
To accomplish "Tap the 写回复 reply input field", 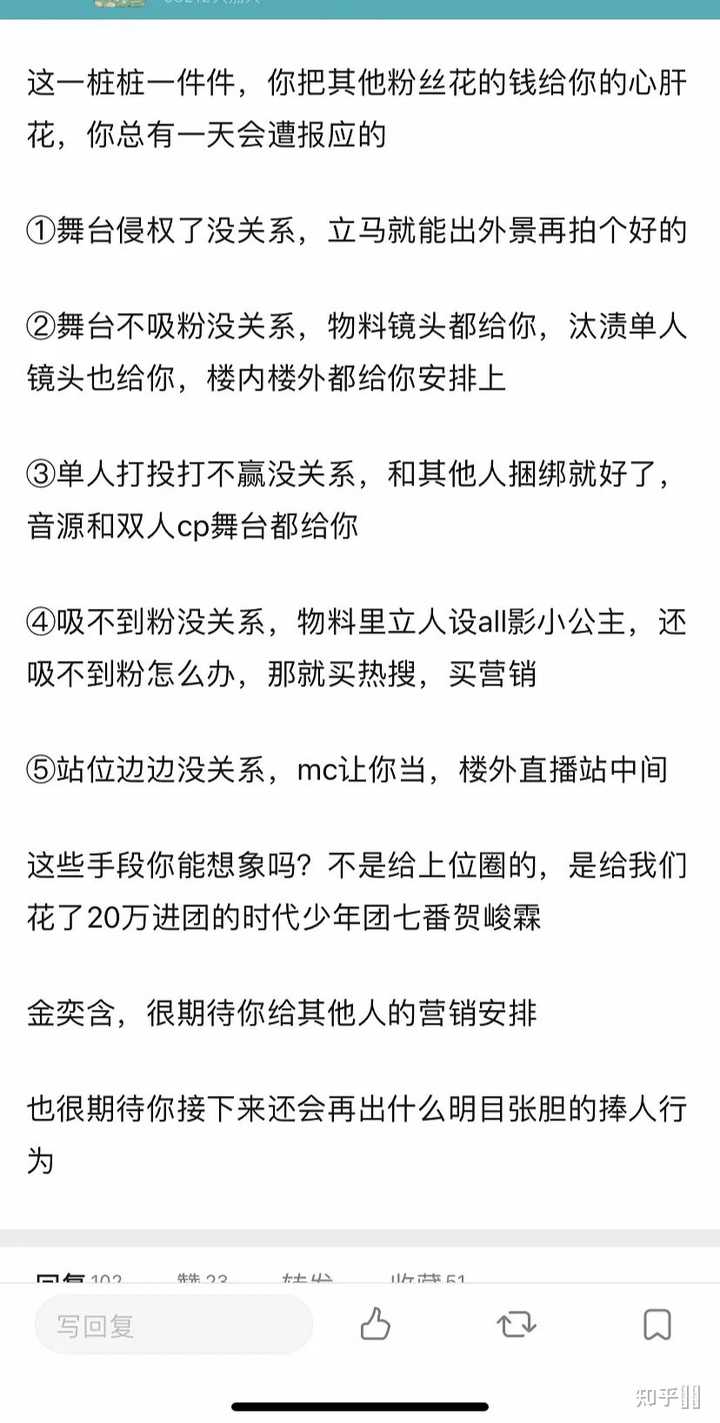I will [x=173, y=1325].
